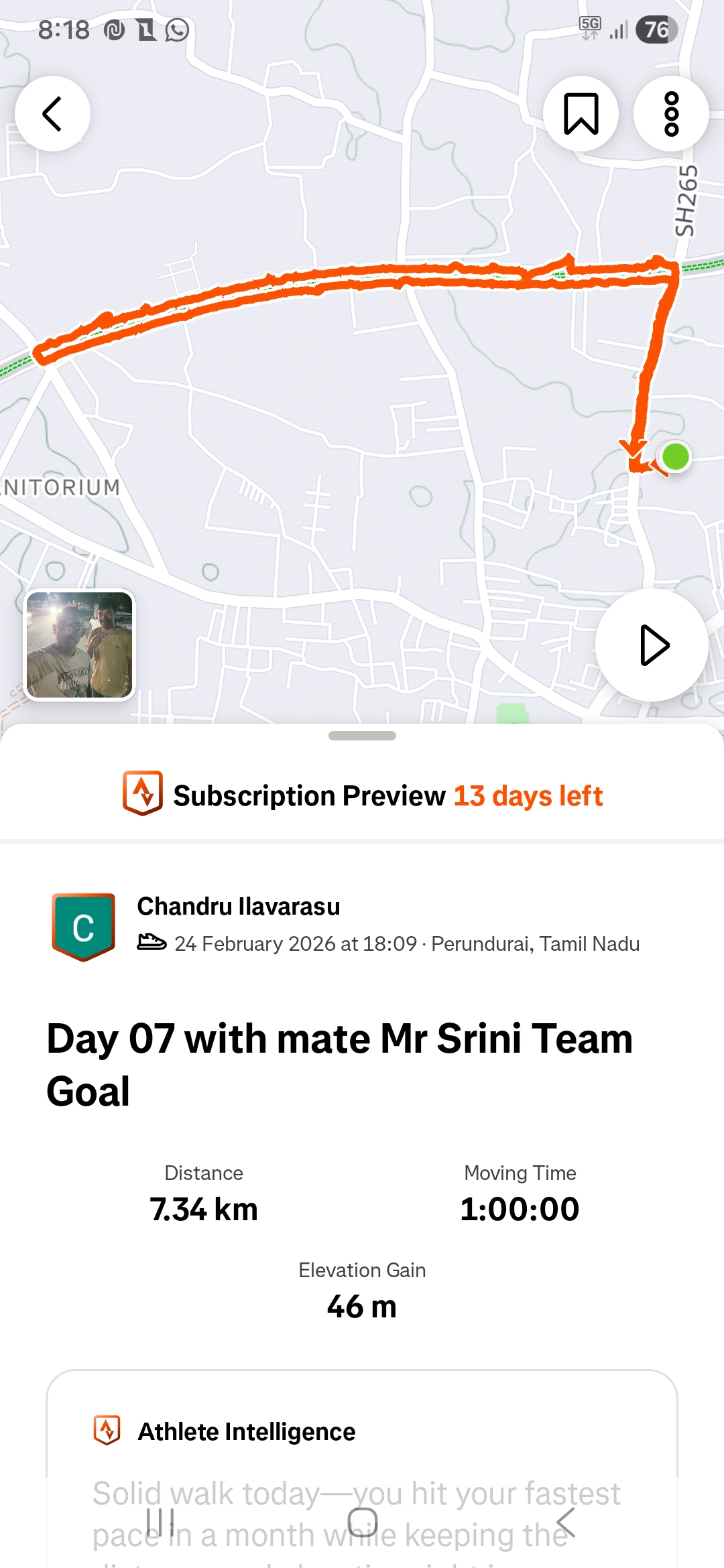Open the three-dot overflow menu
724x1568 pixels.
click(671, 114)
